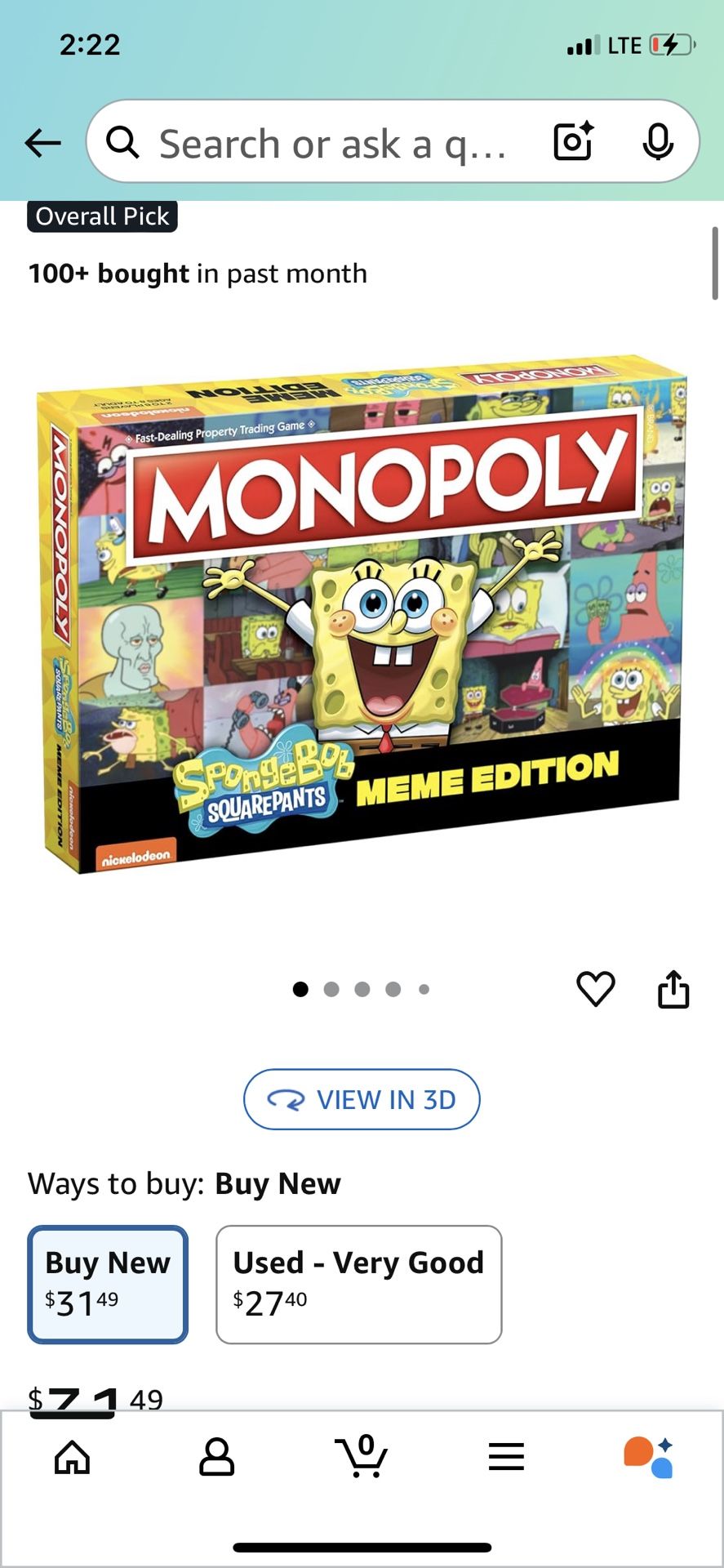Go back with the arrow icon

coord(42,143)
